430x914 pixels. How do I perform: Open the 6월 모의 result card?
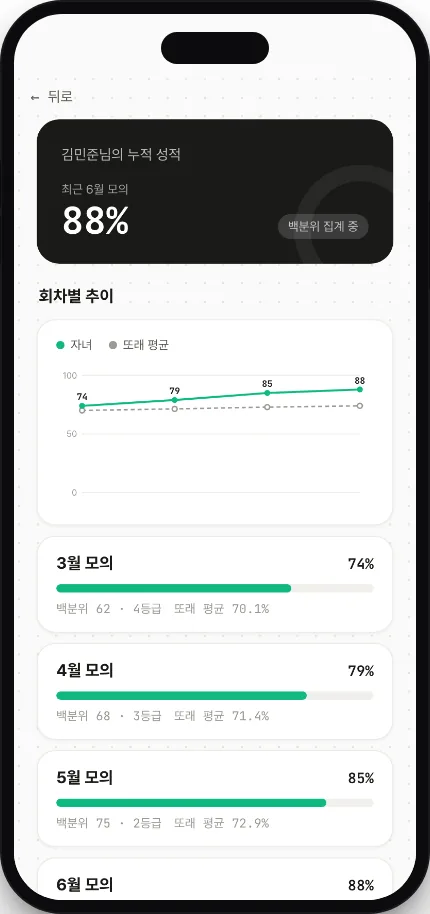[x=215, y=879]
